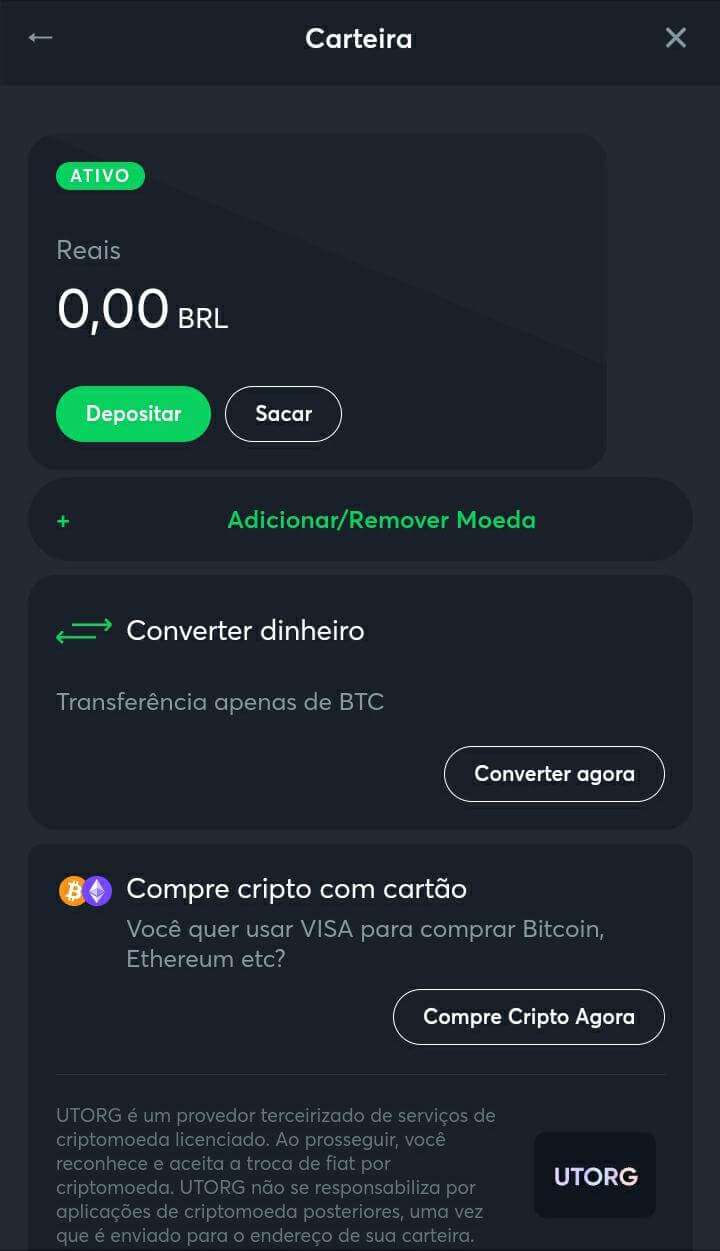Tap Compre Cripto Agora

[529, 1017]
